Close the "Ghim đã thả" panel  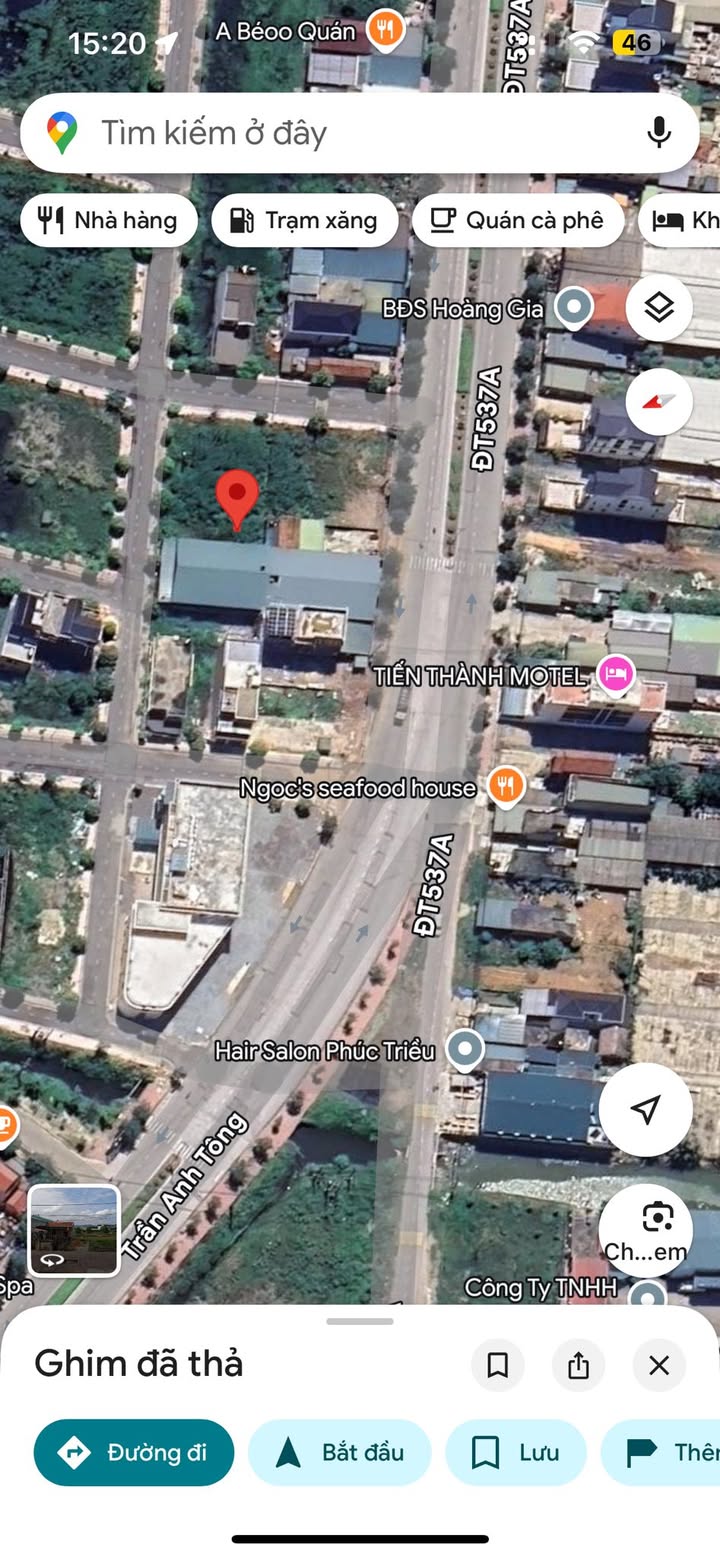(659, 1365)
